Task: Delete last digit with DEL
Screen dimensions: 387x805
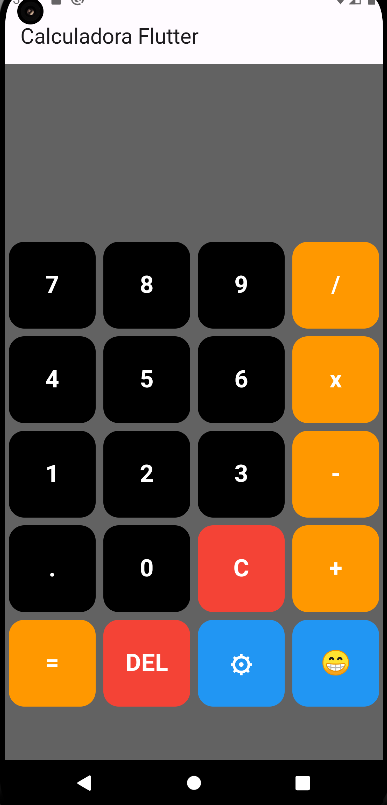Action: point(147,663)
